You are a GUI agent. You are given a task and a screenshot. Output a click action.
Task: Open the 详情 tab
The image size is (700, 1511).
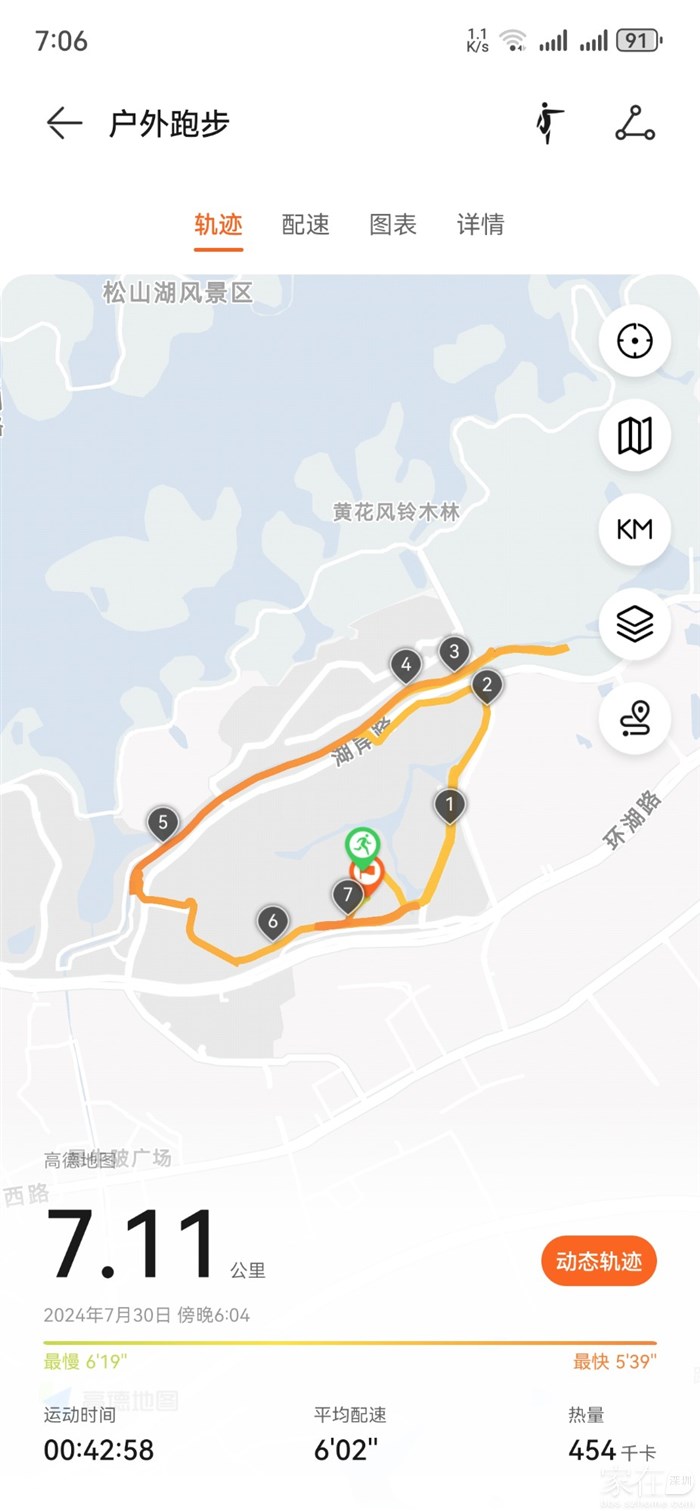click(x=480, y=225)
